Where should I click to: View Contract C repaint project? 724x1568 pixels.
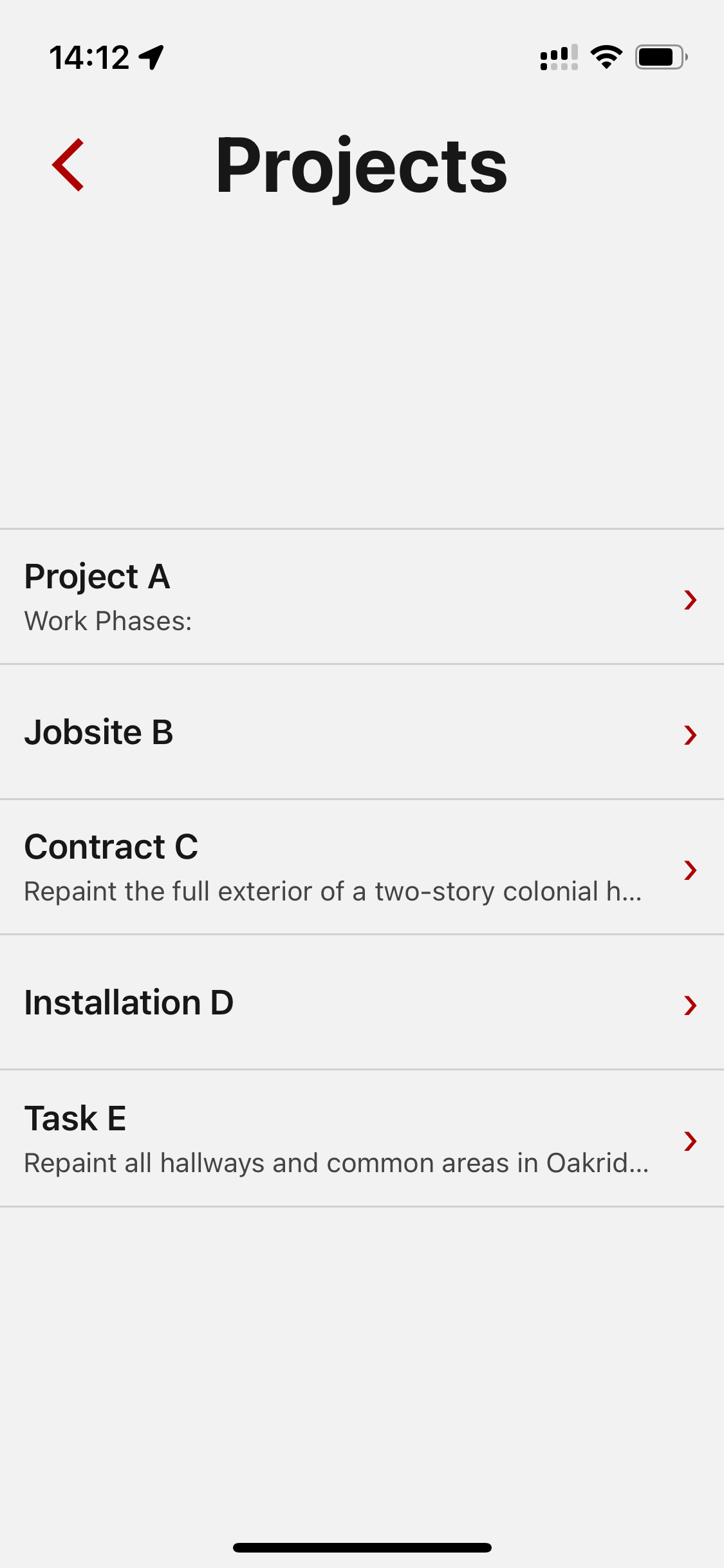point(360,868)
